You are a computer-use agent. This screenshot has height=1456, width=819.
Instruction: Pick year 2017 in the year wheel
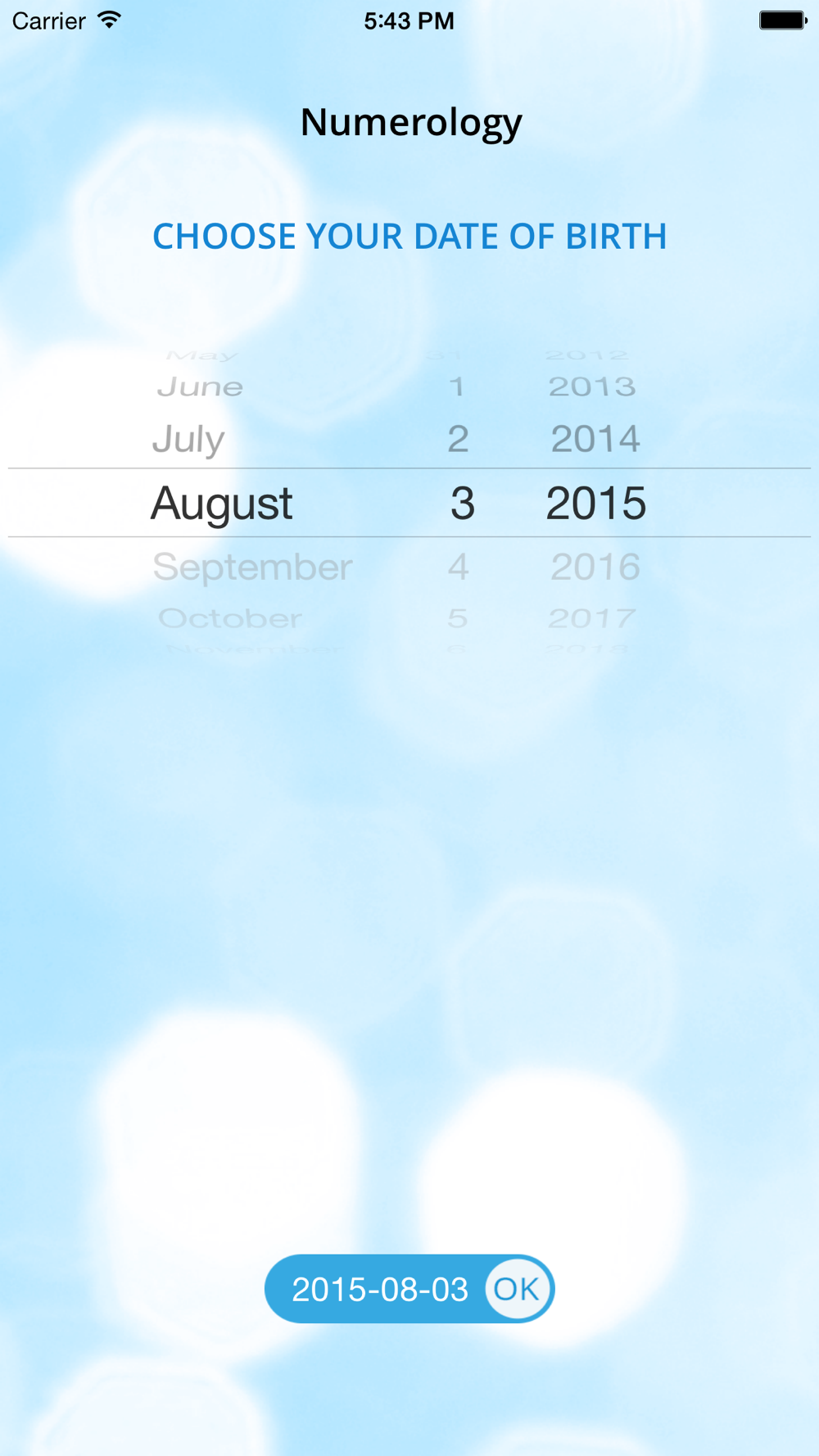[x=592, y=618]
